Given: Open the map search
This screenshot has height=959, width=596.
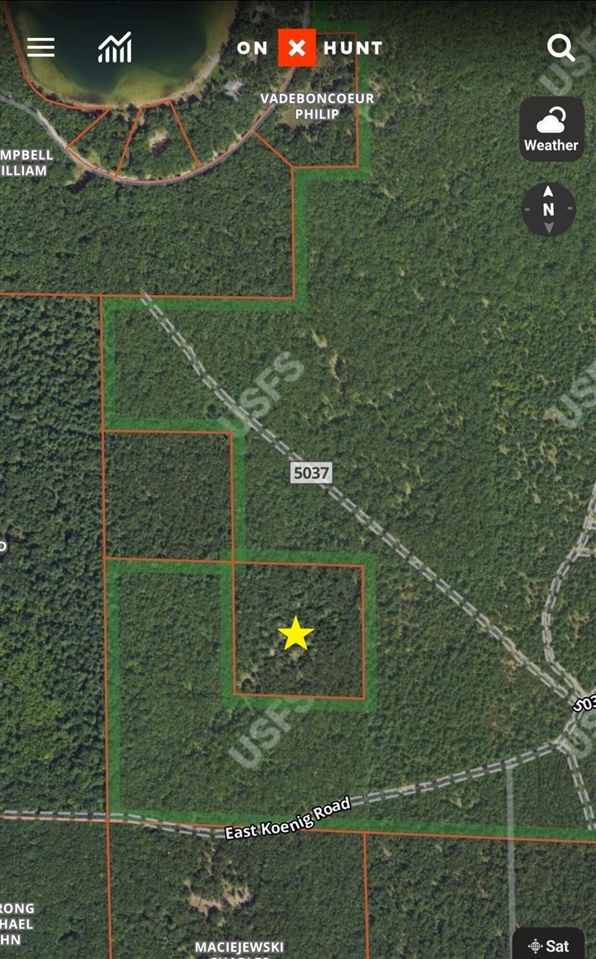Looking at the screenshot, I should click(561, 47).
